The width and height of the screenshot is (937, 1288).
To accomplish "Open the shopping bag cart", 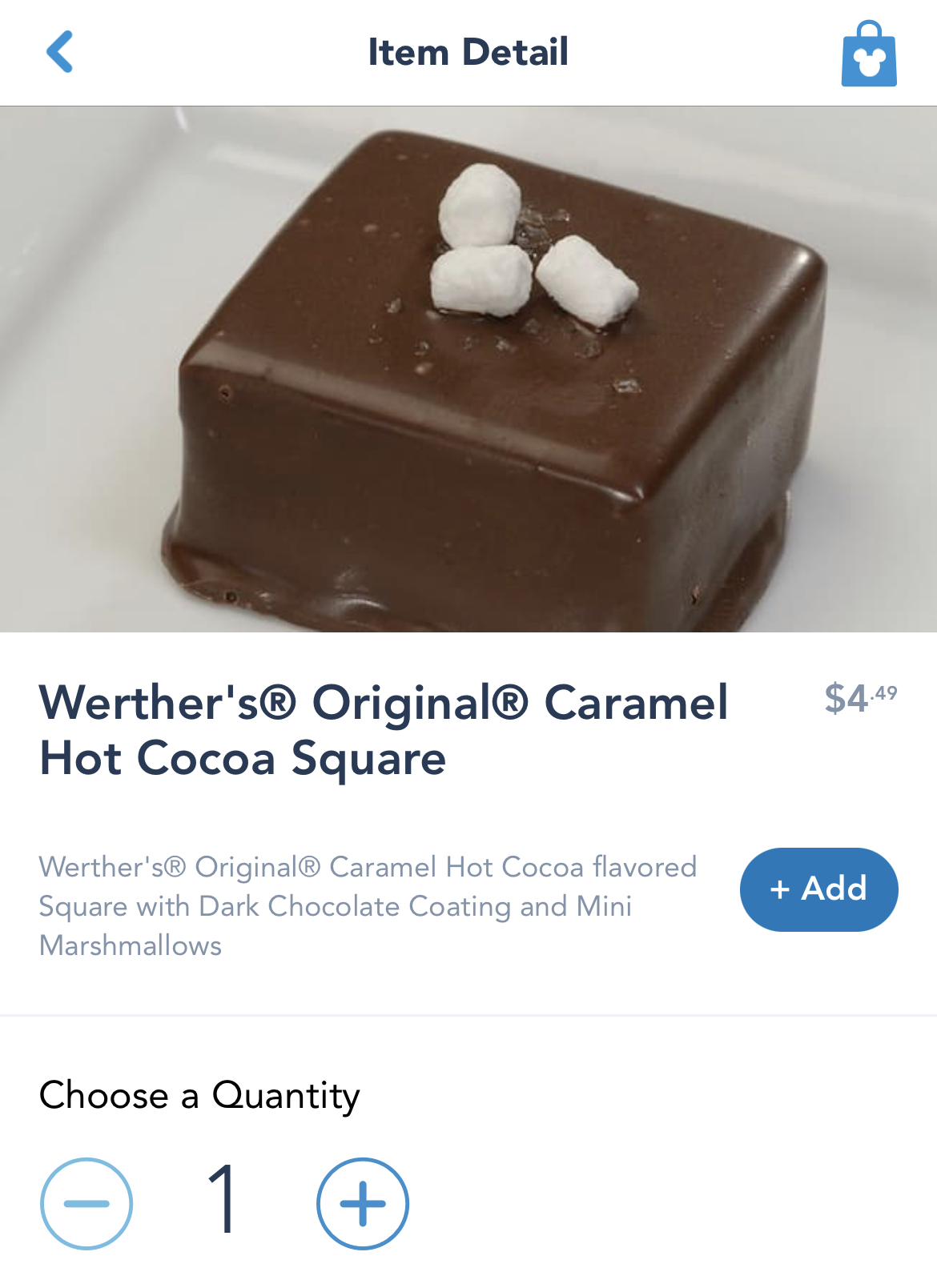I will point(868,54).
